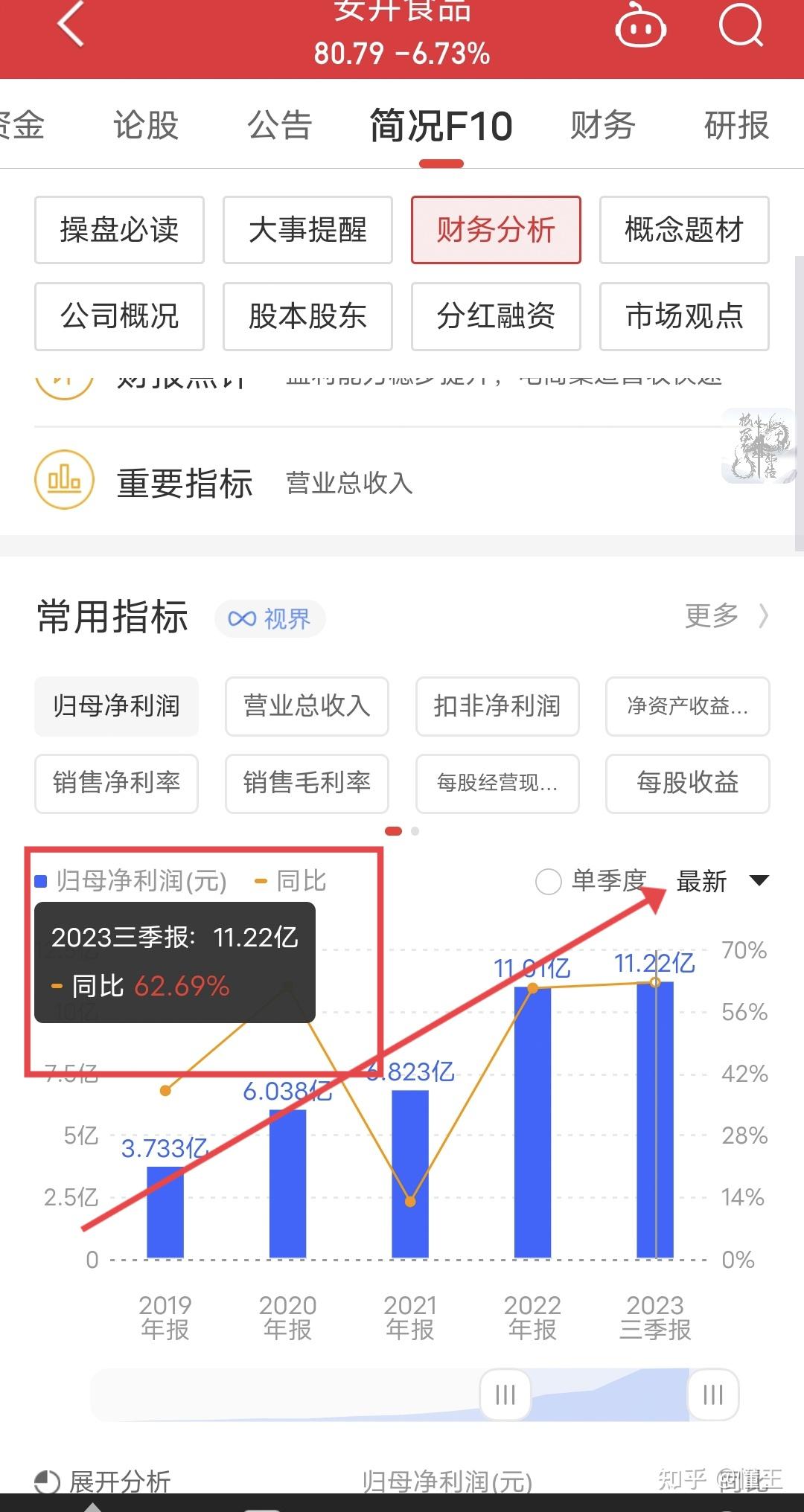Open the 财务分析 section
804x1512 pixels.
coord(496,231)
